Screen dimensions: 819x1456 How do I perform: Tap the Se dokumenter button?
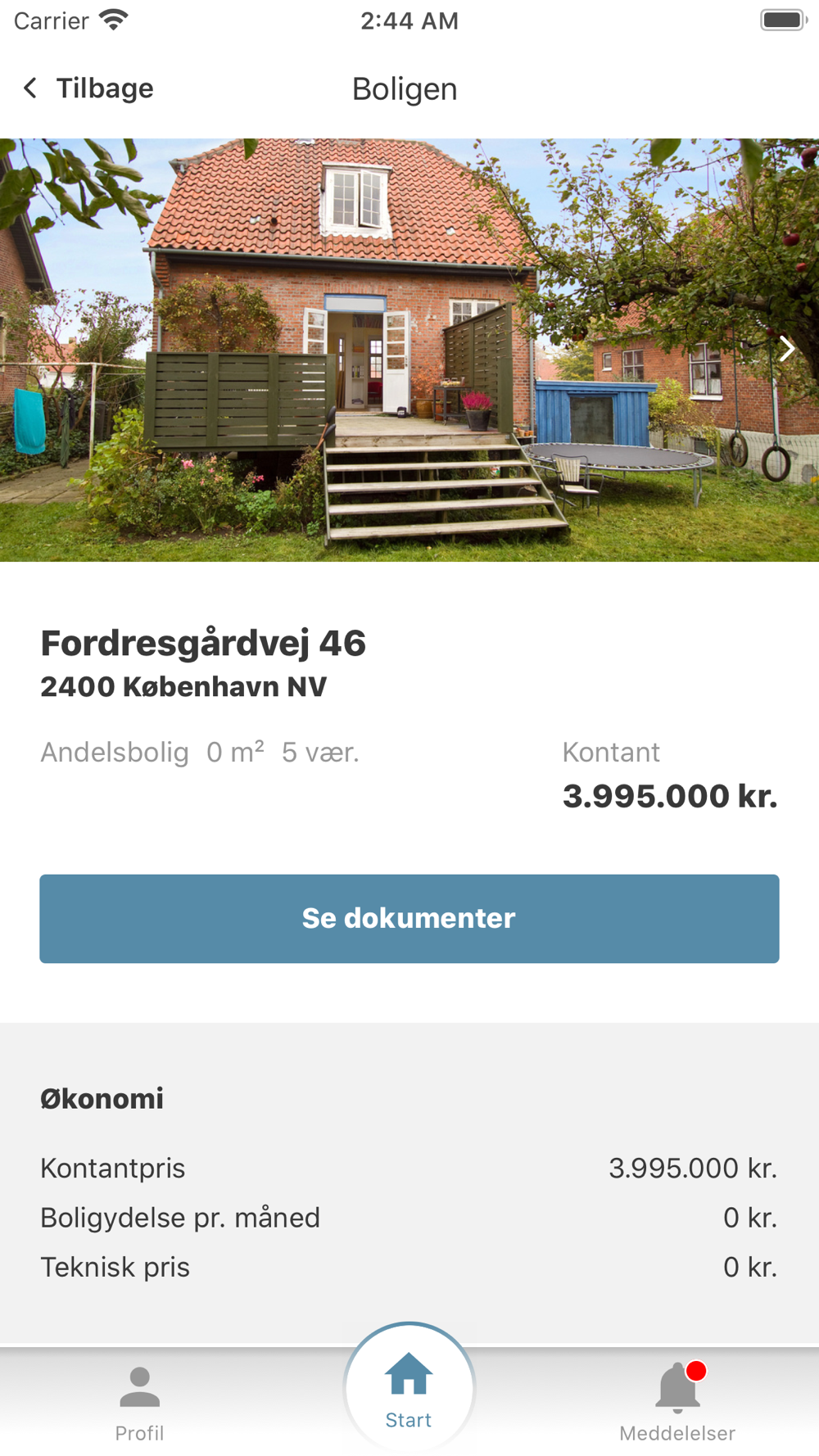(409, 918)
